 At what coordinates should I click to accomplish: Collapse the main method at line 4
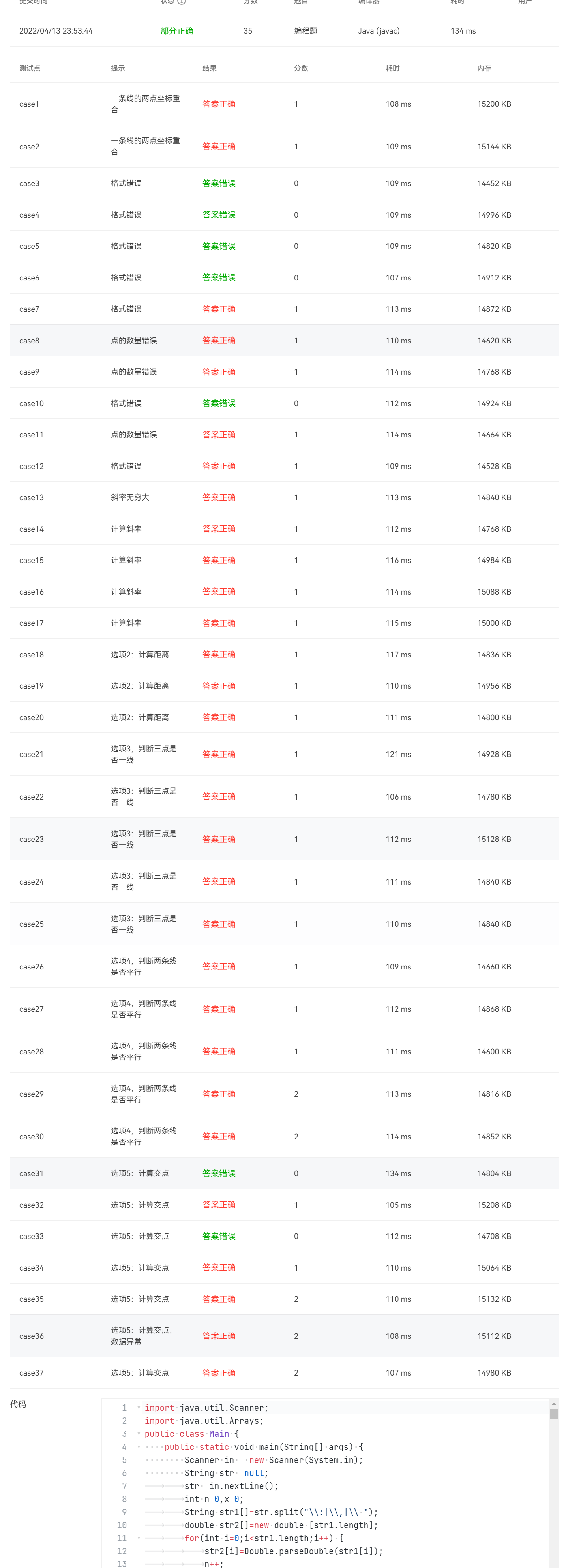tap(139, 1447)
